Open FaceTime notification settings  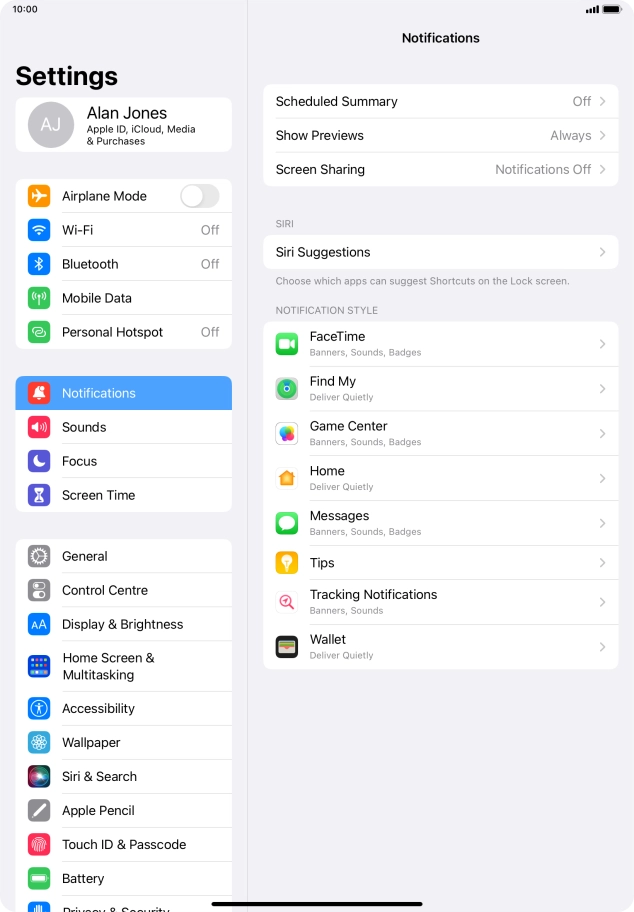(x=440, y=344)
